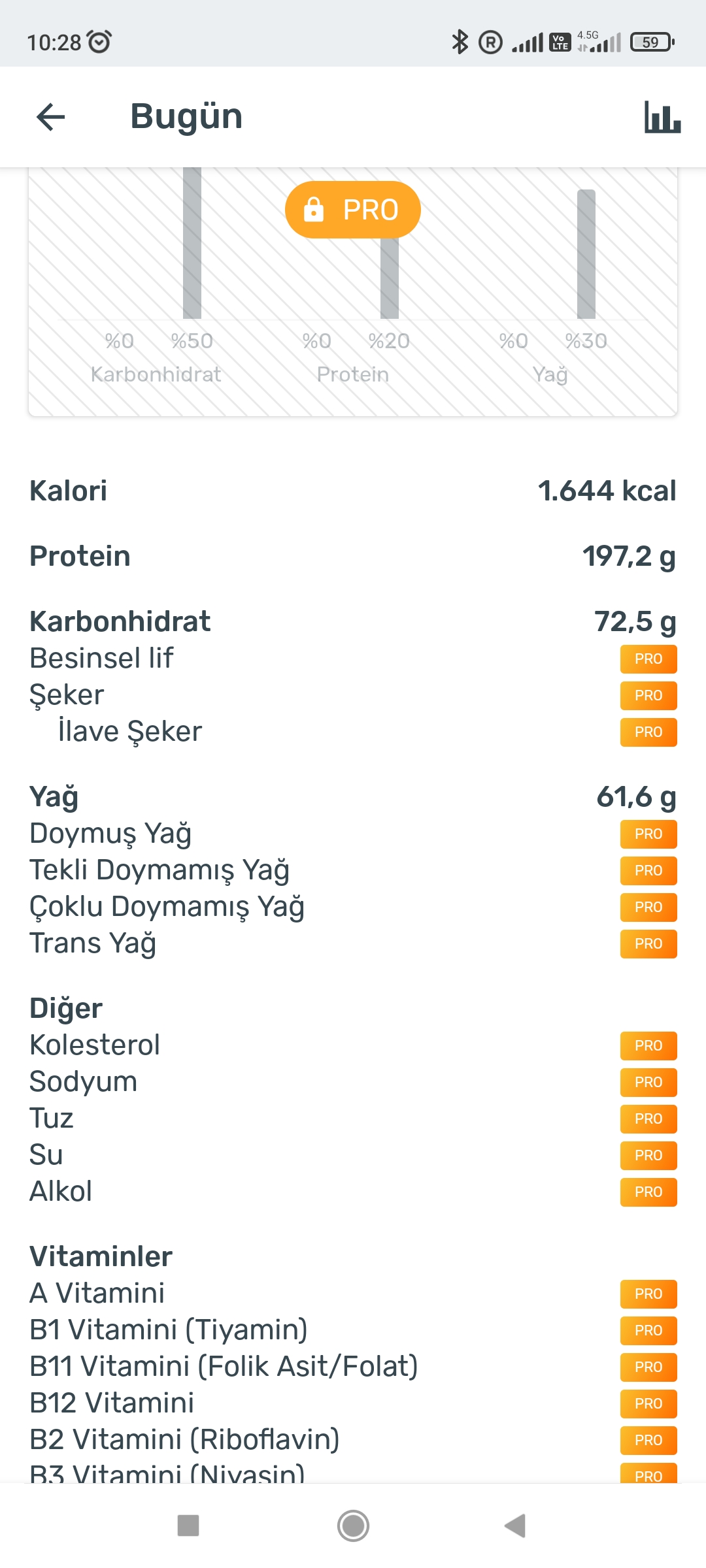
Task: Open the bar chart statistics icon
Action: coord(662,118)
